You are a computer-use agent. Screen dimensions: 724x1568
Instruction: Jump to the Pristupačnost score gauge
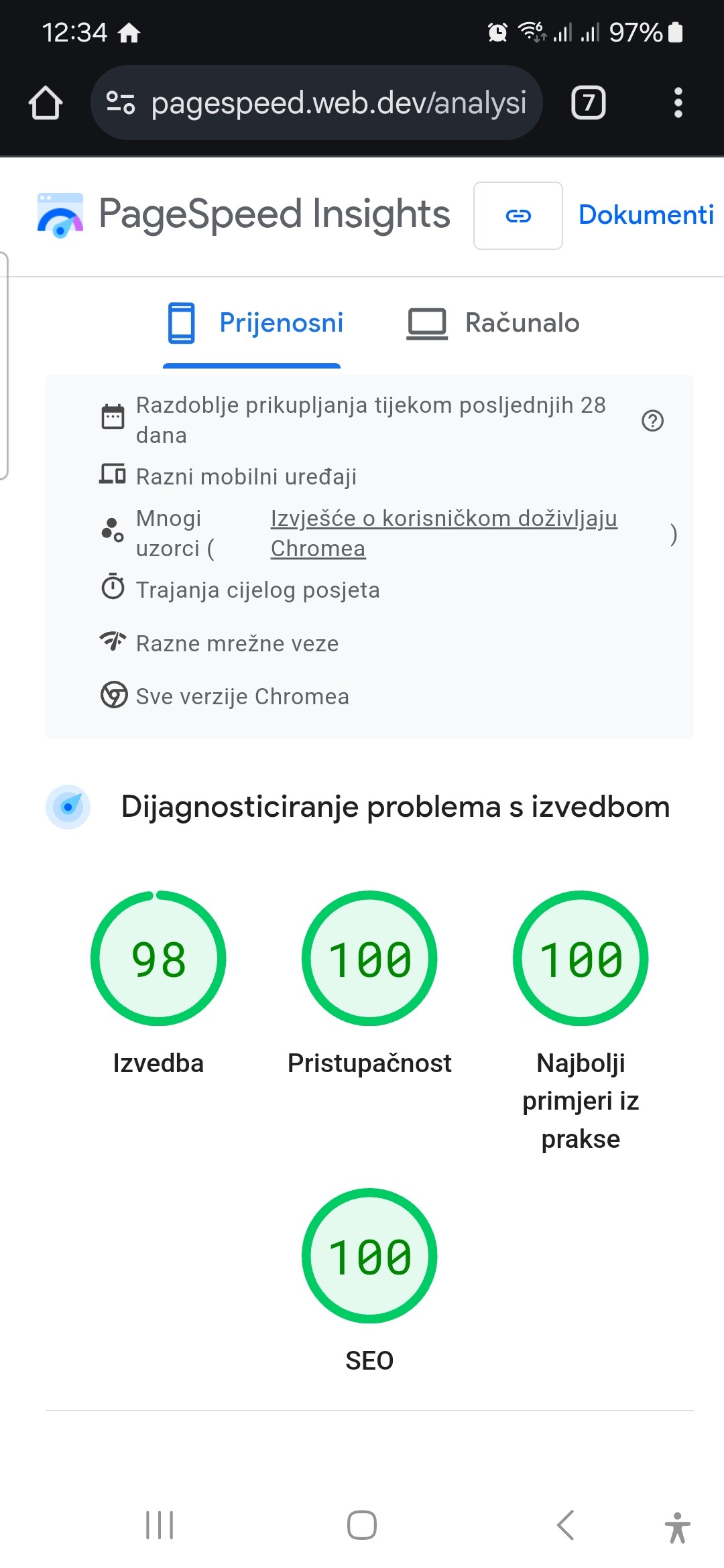tap(369, 958)
